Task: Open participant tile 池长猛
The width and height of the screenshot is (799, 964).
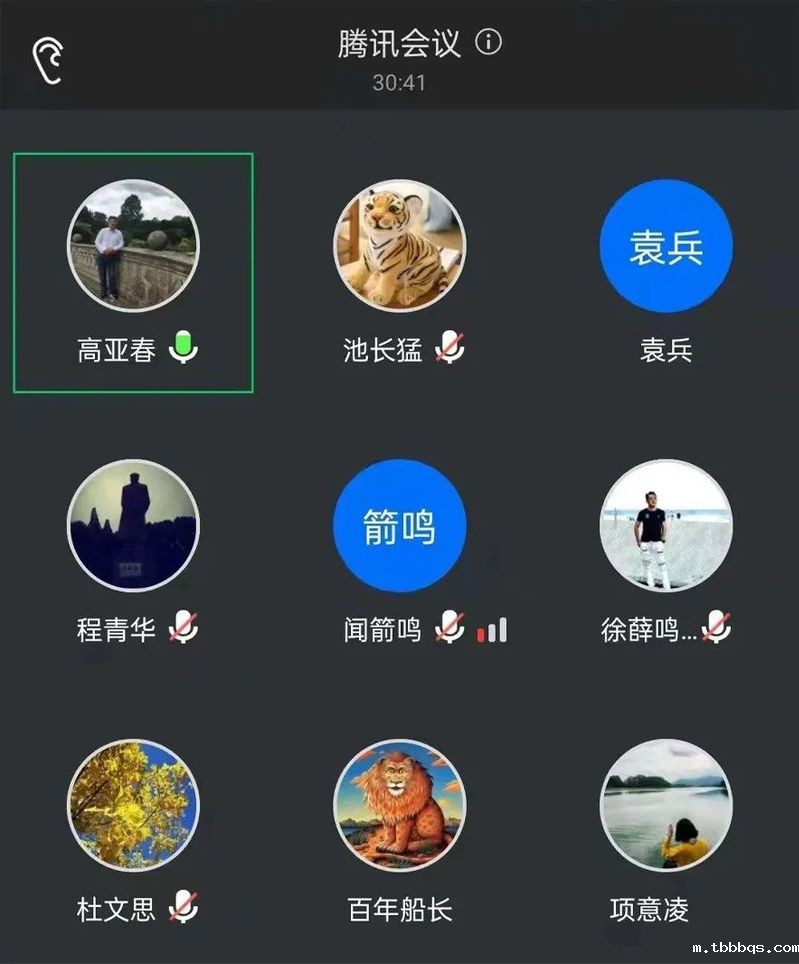Action: click(x=399, y=246)
